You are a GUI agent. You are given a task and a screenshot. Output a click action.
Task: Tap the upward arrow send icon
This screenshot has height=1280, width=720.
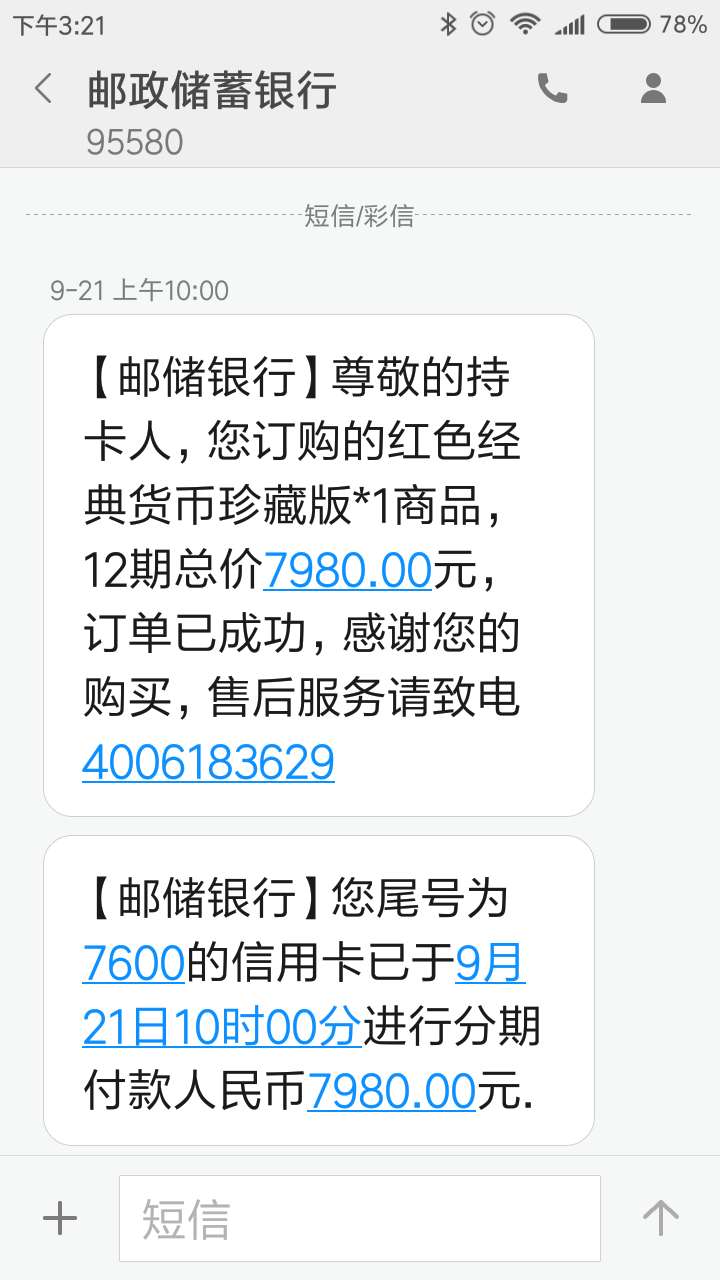(660, 1218)
